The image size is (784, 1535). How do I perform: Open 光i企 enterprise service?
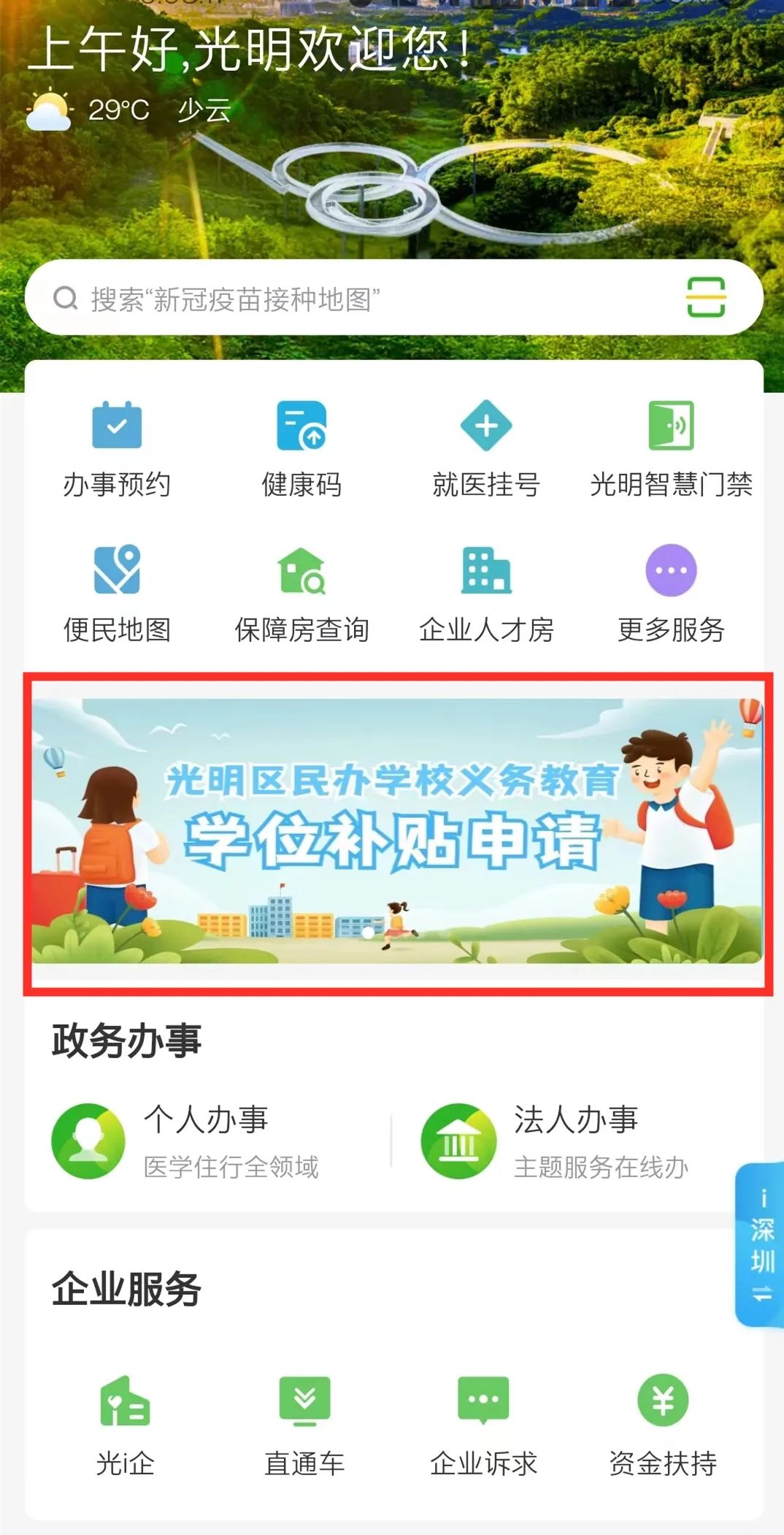125,1425
